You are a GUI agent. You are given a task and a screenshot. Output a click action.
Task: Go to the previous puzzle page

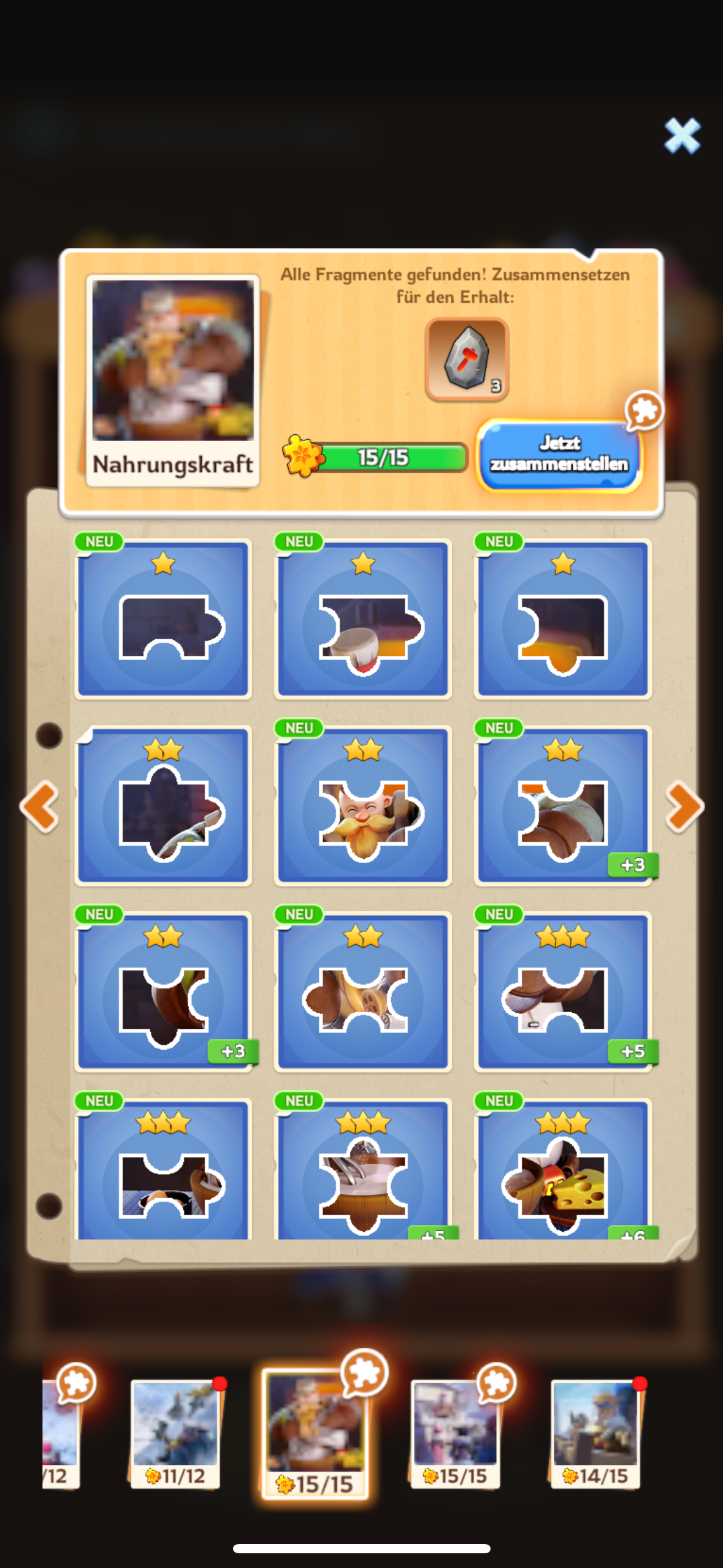click(x=40, y=805)
